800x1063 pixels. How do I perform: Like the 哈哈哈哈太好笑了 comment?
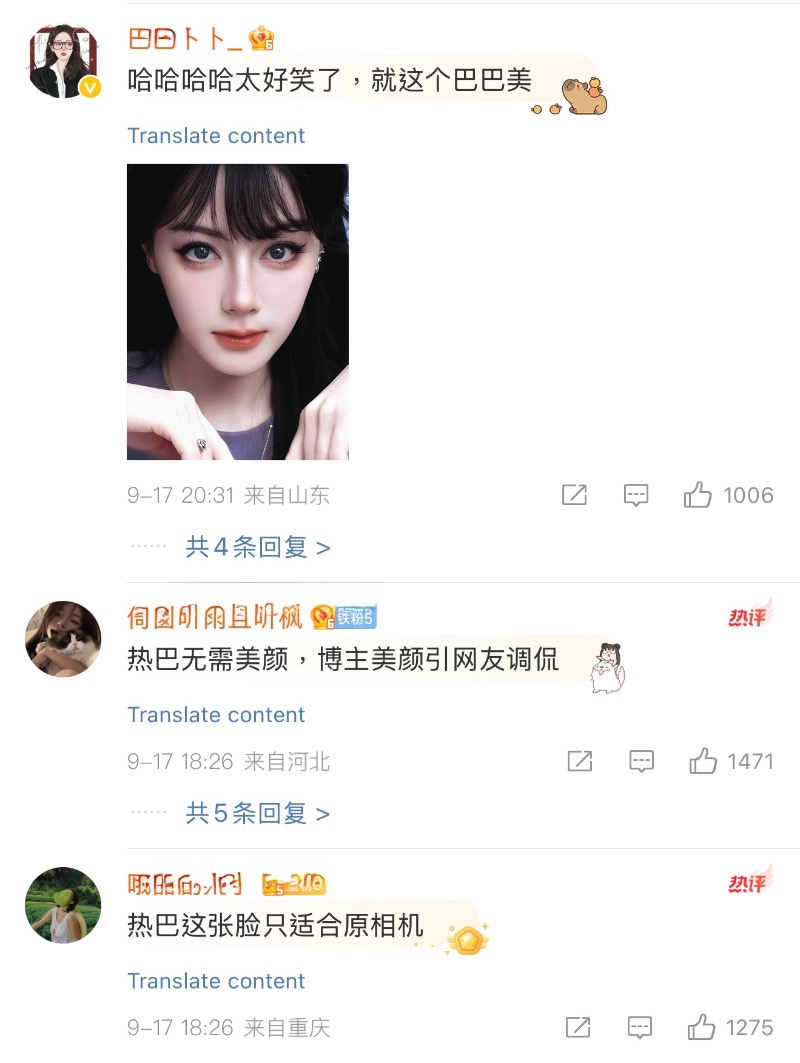[698, 495]
